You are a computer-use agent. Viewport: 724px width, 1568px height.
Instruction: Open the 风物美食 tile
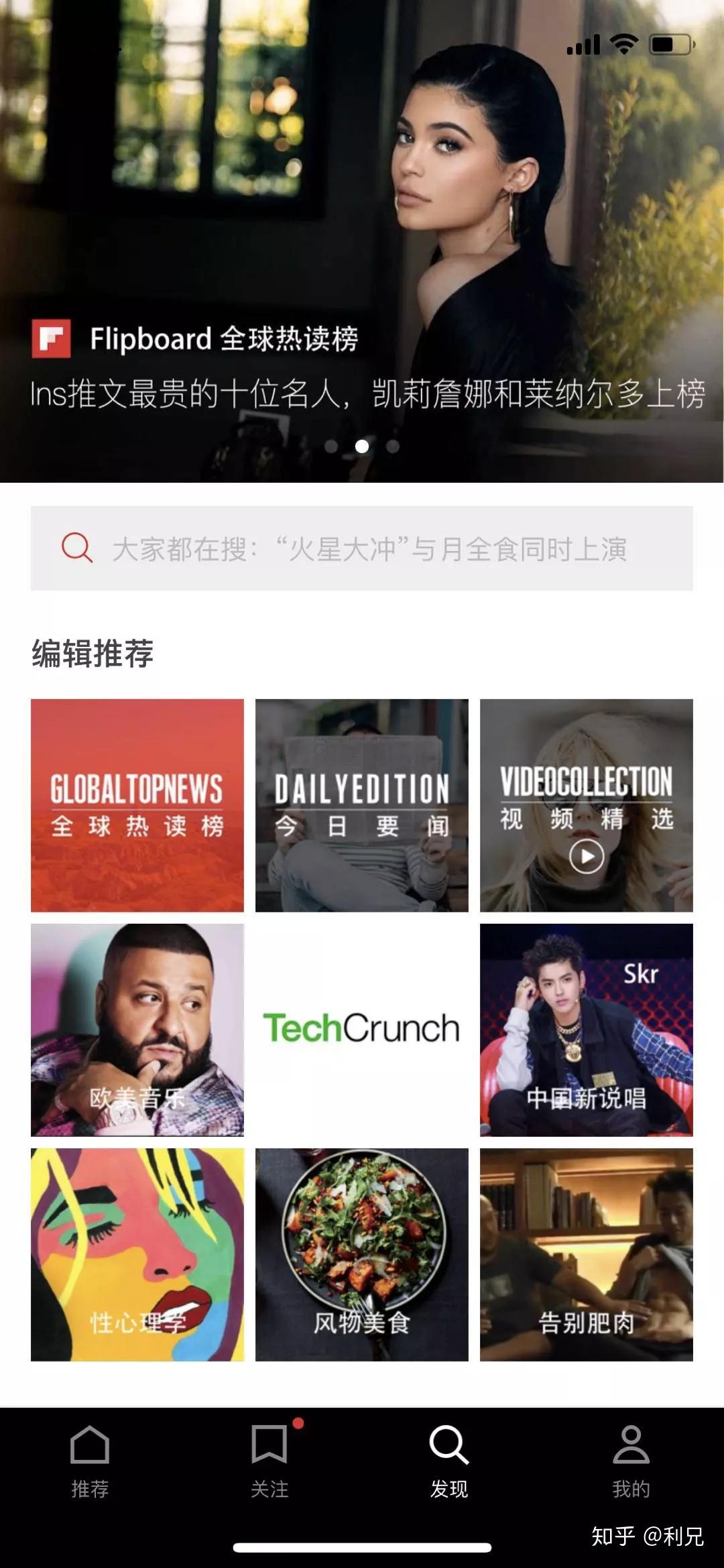point(362,1254)
